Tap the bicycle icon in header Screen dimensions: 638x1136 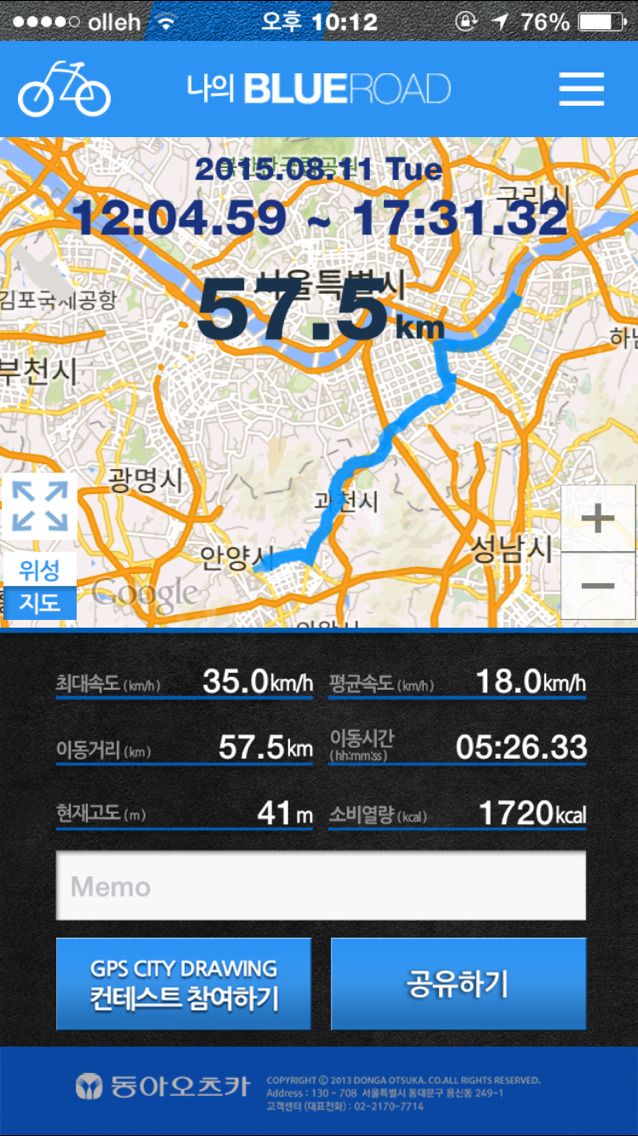pyautogui.click(x=64, y=89)
